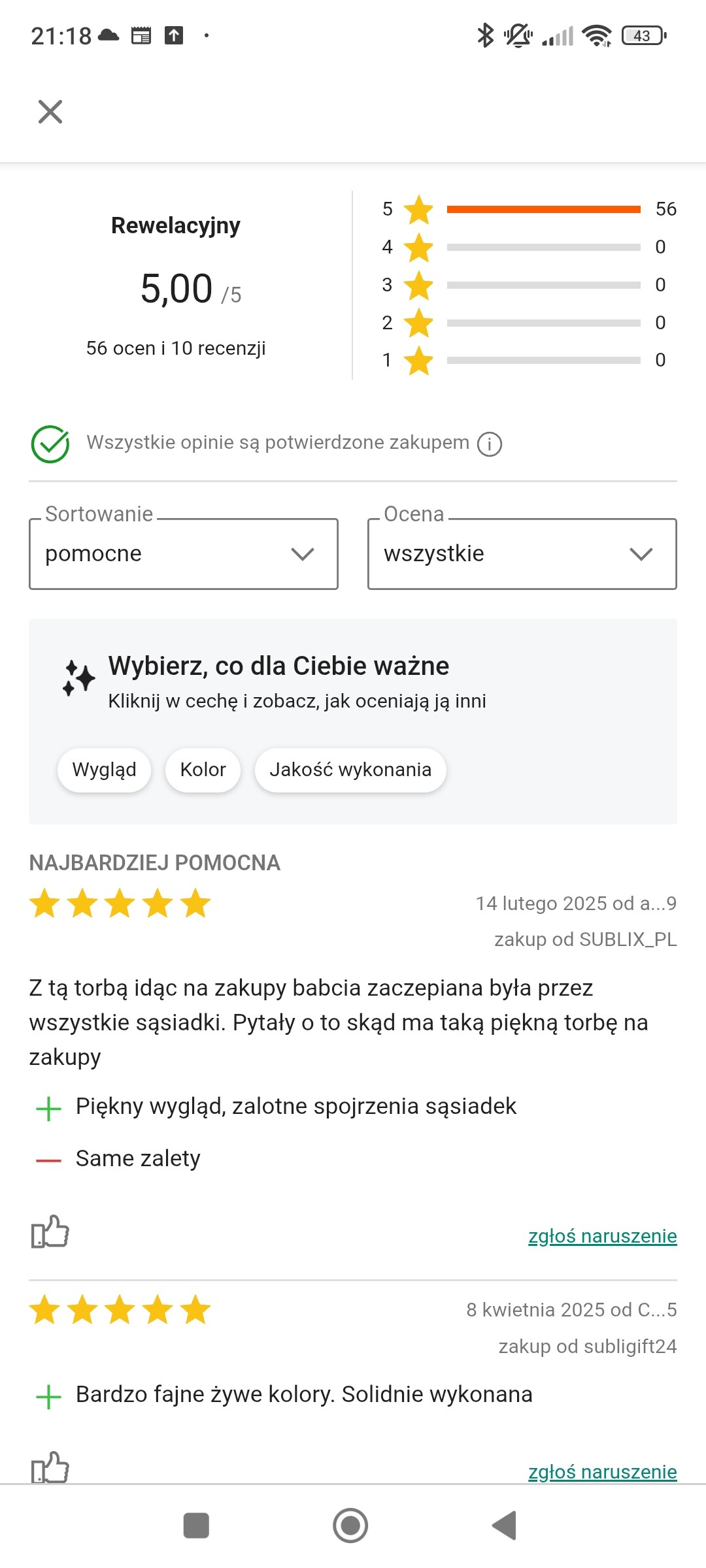Return to the home screen
Screen dimensions: 706x1568
point(350,1526)
